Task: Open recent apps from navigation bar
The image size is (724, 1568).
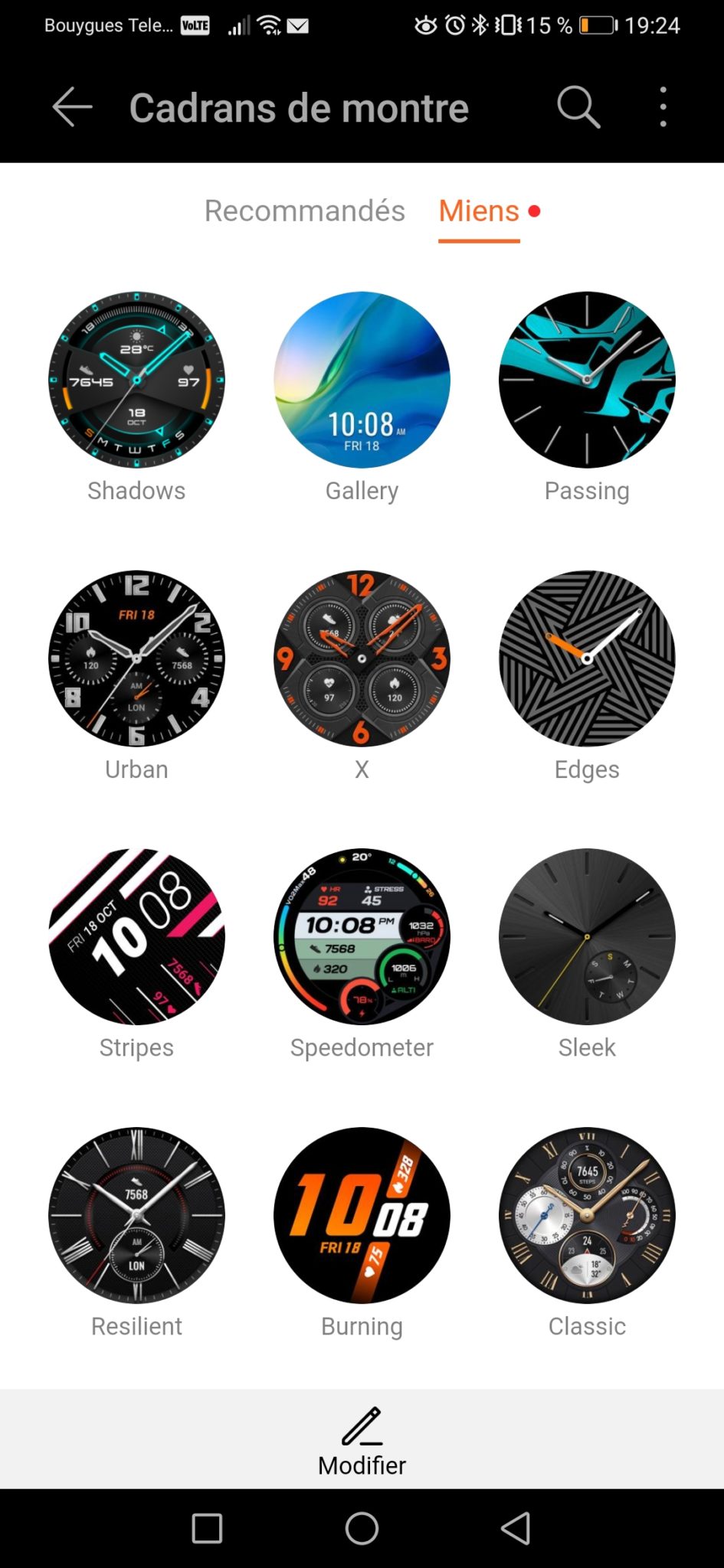Action: click(207, 1528)
